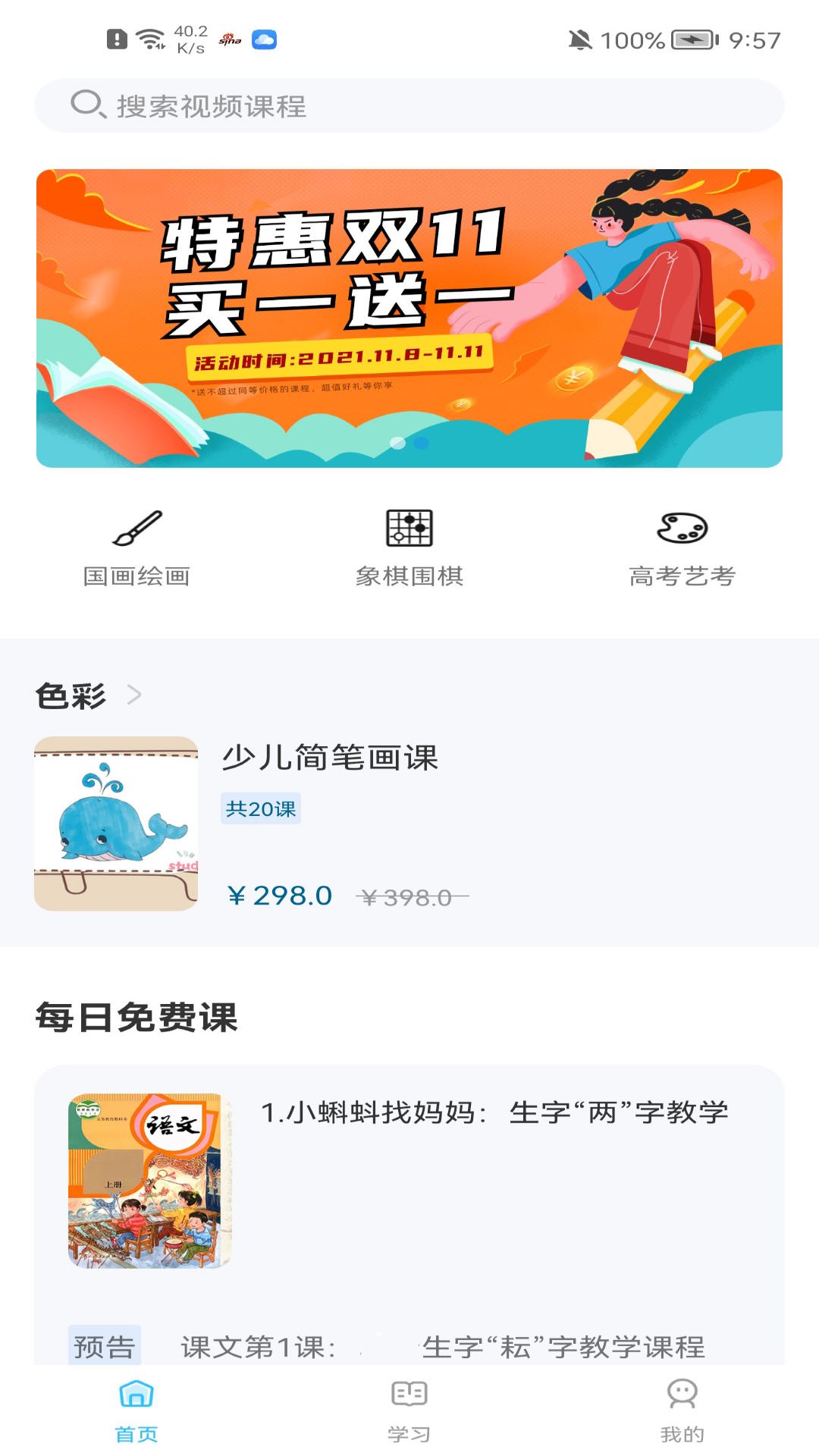The image size is (819, 1456).
Task: Open the 预告 课文第1课 preview row
Action: [409, 1346]
